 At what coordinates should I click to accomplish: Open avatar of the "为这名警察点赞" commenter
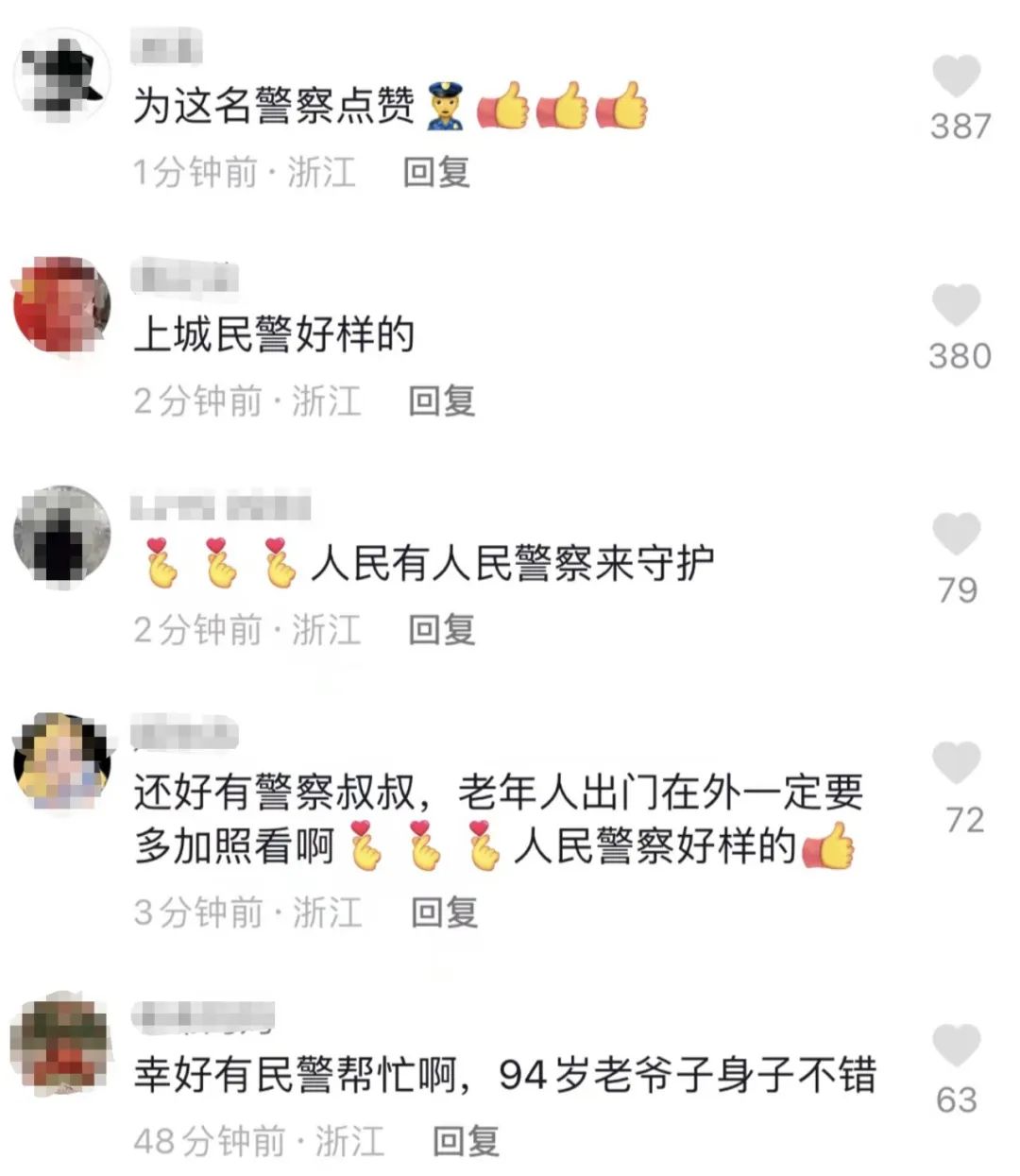click(62, 76)
